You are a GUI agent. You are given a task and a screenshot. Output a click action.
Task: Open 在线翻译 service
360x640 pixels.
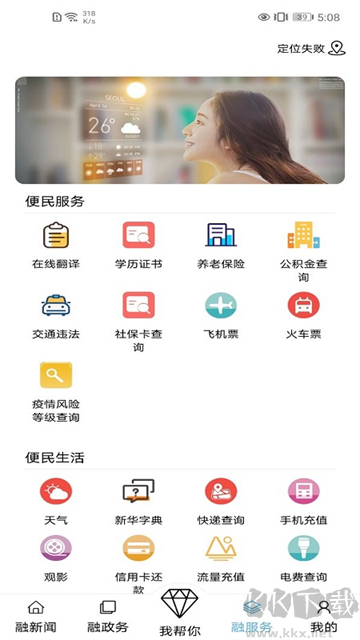(x=56, y=245)
